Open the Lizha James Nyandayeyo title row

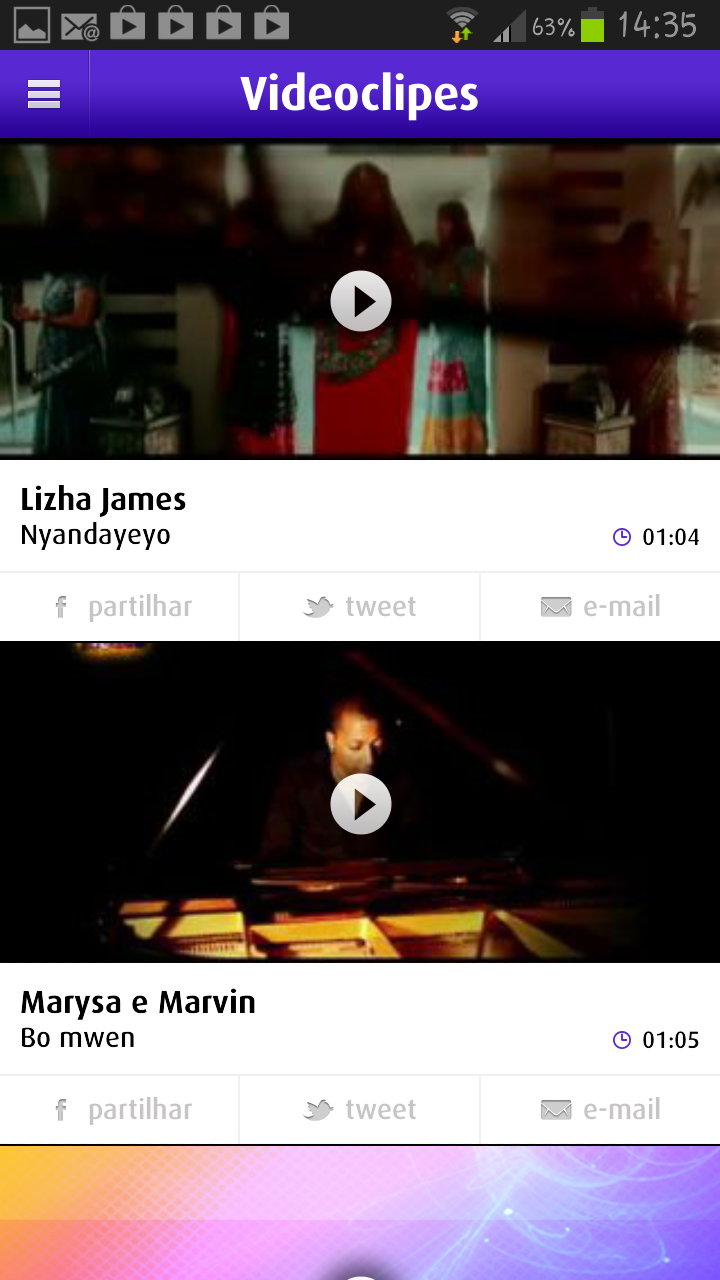coord(360,516)
